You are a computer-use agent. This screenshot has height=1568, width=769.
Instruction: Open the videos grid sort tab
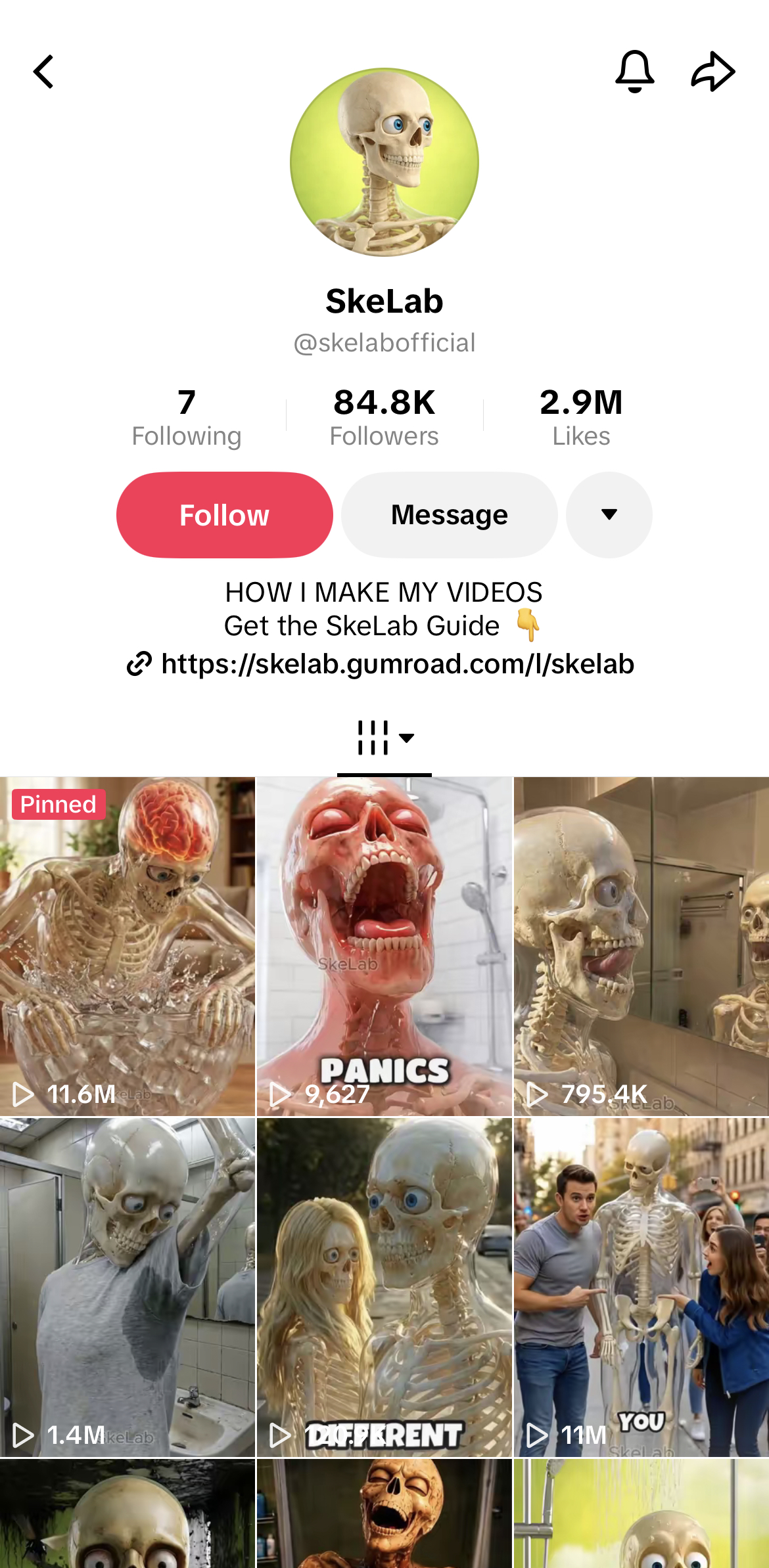point(384,738)
